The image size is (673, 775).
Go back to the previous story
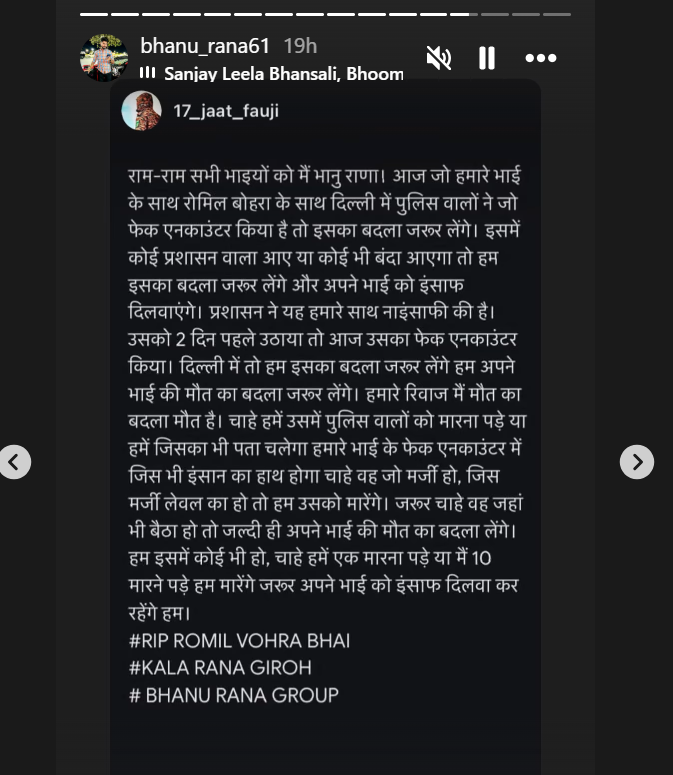pos(14,462)
